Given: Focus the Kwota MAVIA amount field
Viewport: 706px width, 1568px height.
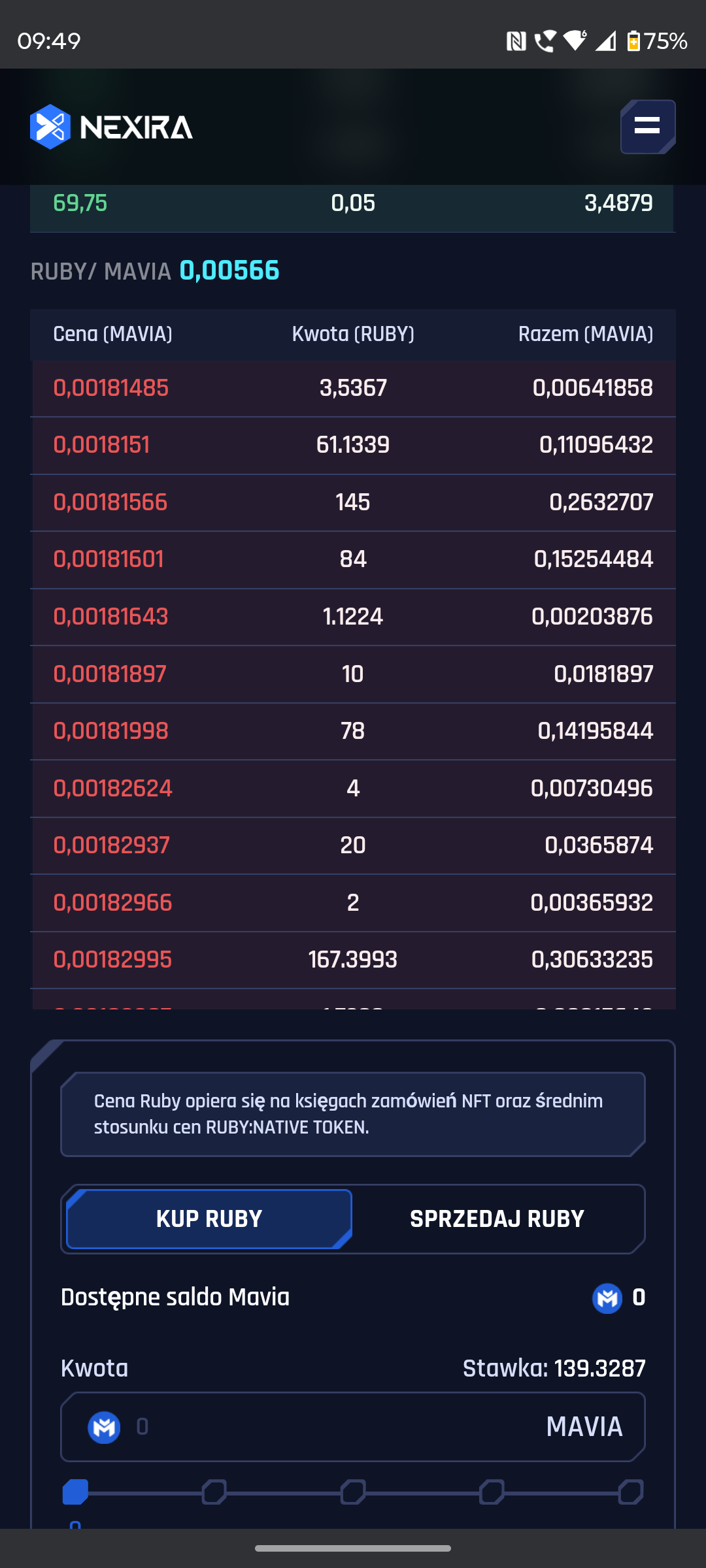Looking at the screenshot, I should pos(340,1427).
